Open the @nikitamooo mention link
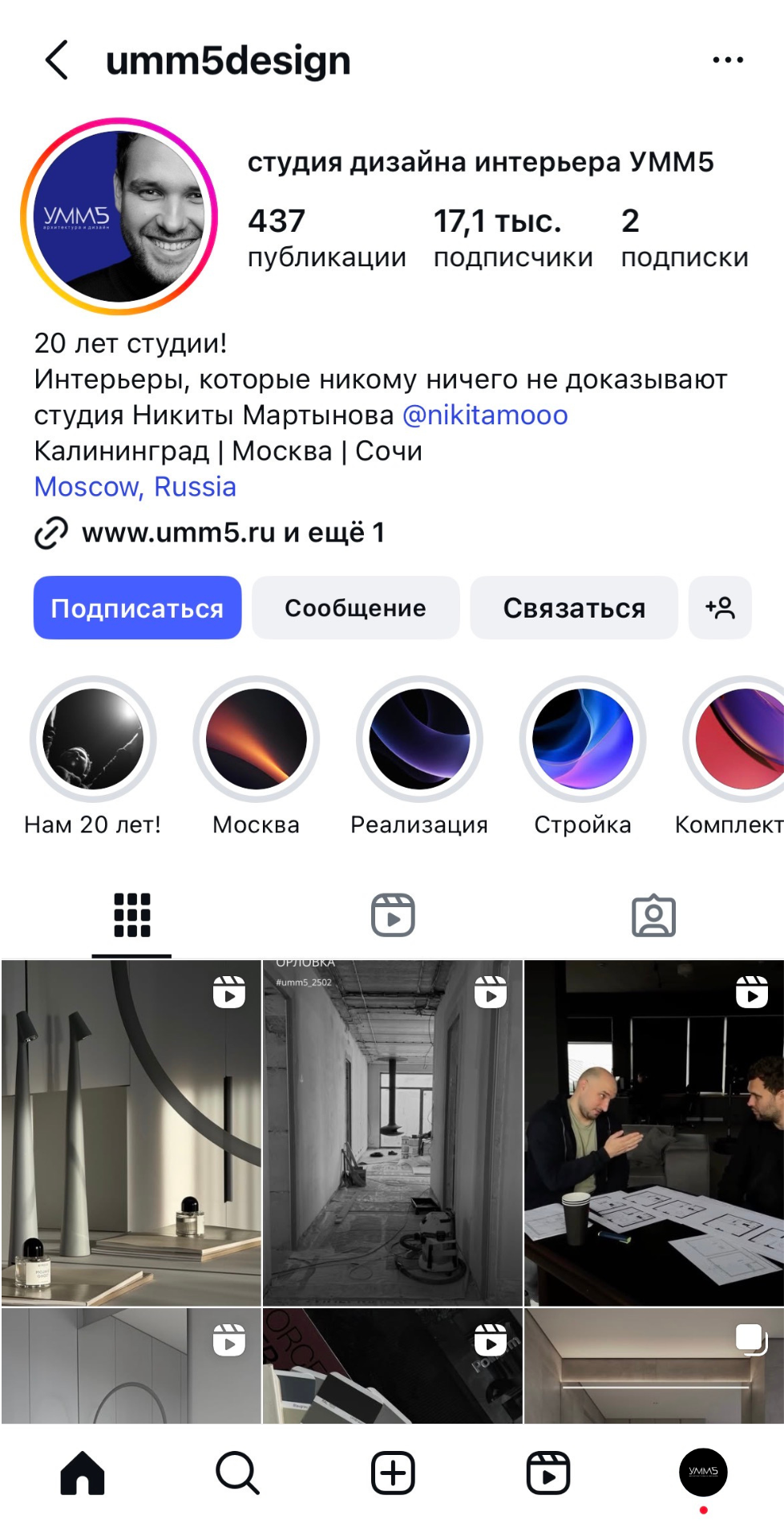 pos(485,415)
